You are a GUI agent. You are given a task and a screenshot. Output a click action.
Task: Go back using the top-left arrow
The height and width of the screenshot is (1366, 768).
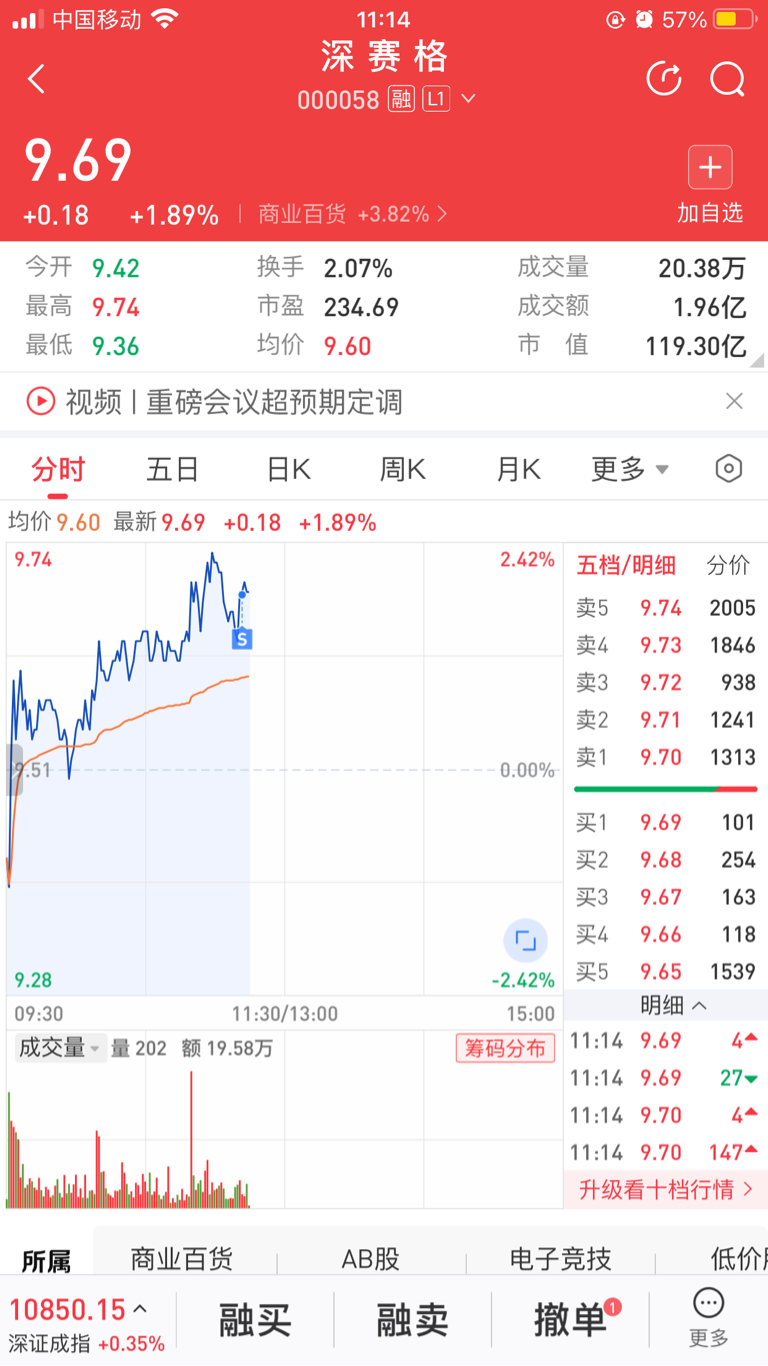coord(37,79)
